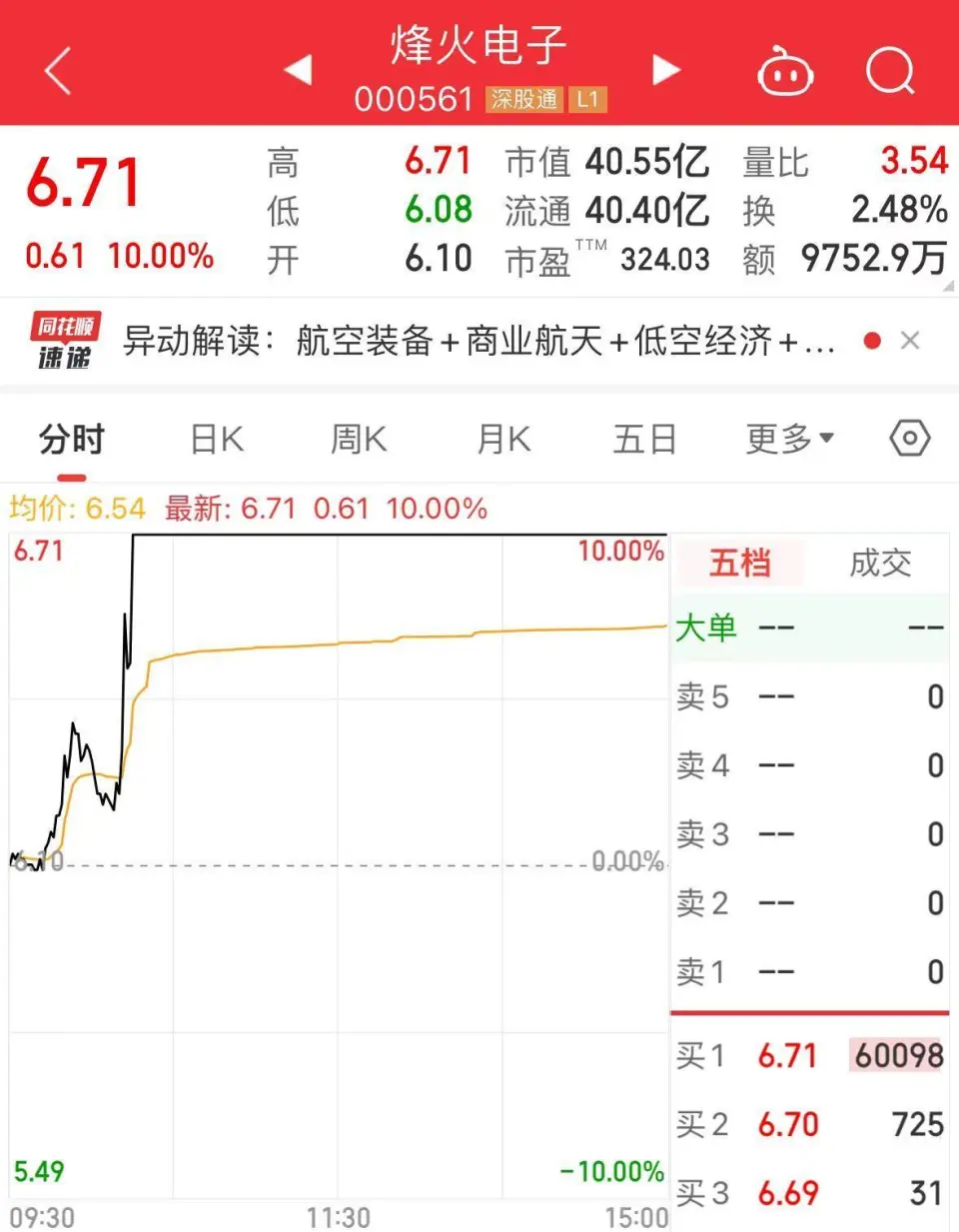Open the robot assistant icon
959x1232 pixels.
[785, 72]
